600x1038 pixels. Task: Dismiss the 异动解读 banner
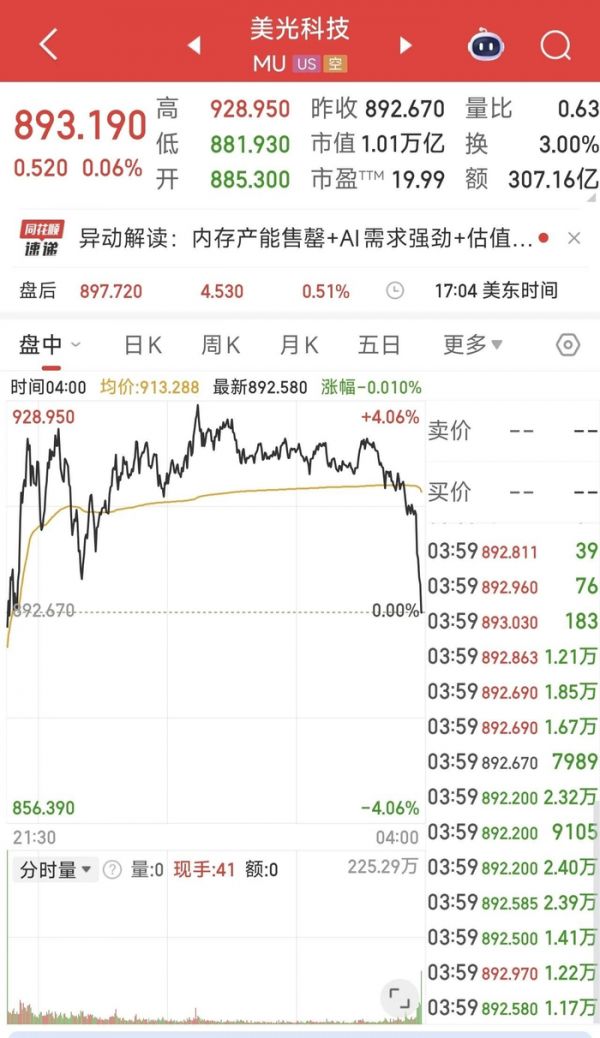pos(574,238)
